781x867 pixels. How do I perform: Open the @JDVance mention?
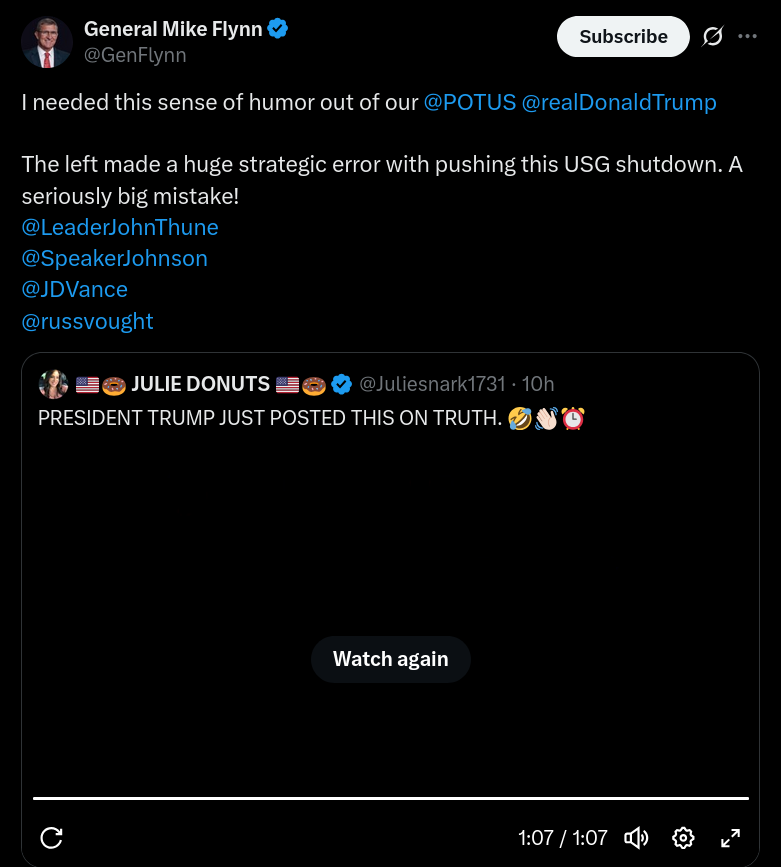pyautogui.click(x=74, y=289)
